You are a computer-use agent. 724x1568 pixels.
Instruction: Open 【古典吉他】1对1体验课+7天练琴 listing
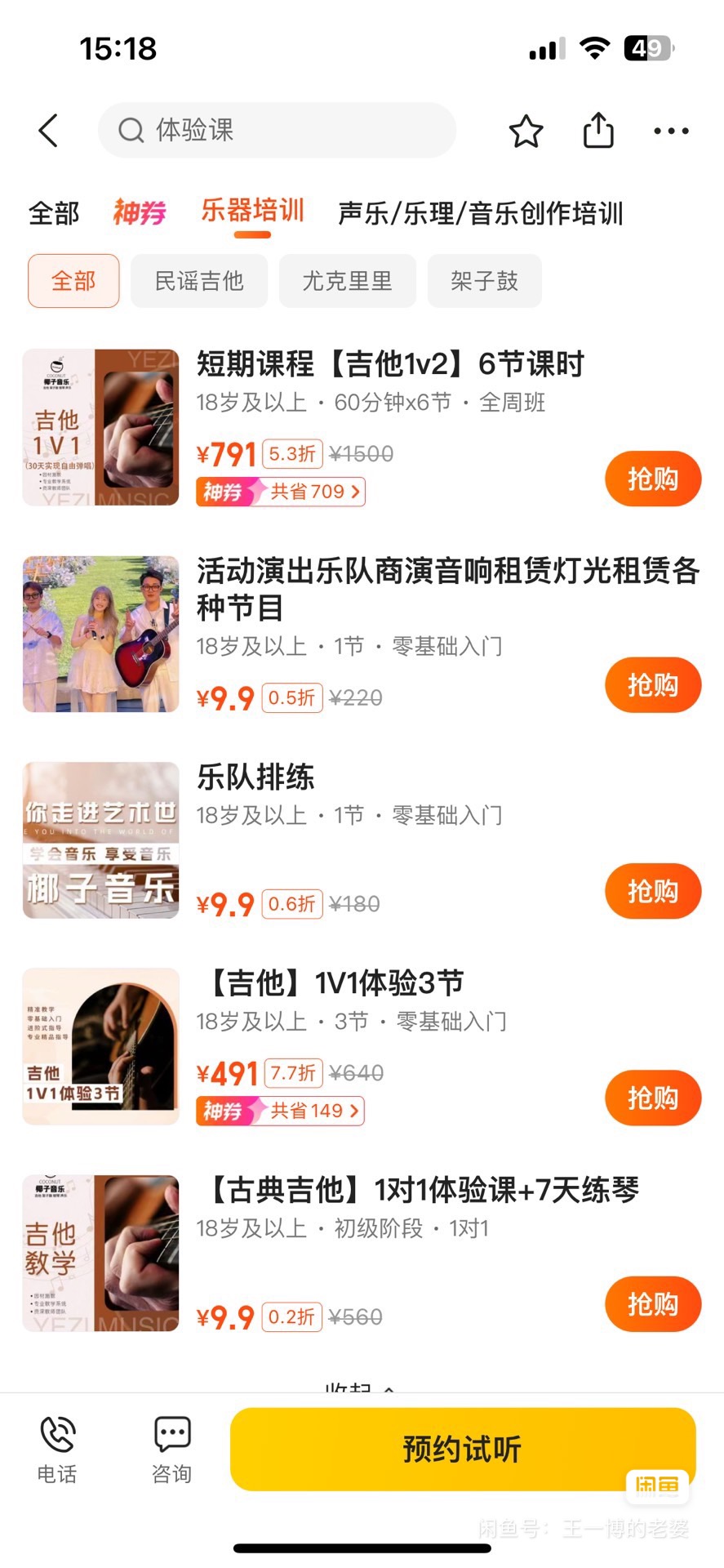tap(424, 1191)
